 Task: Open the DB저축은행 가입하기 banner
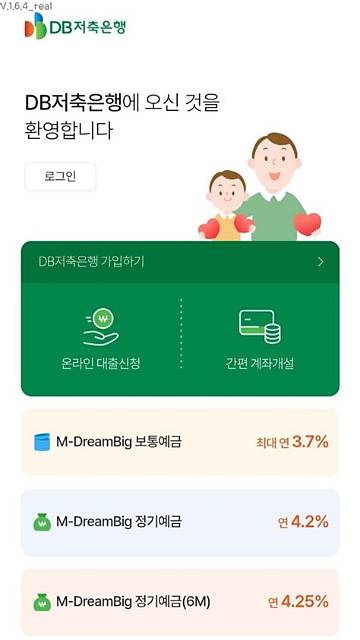pyautogui.click(x=180, y=262)
